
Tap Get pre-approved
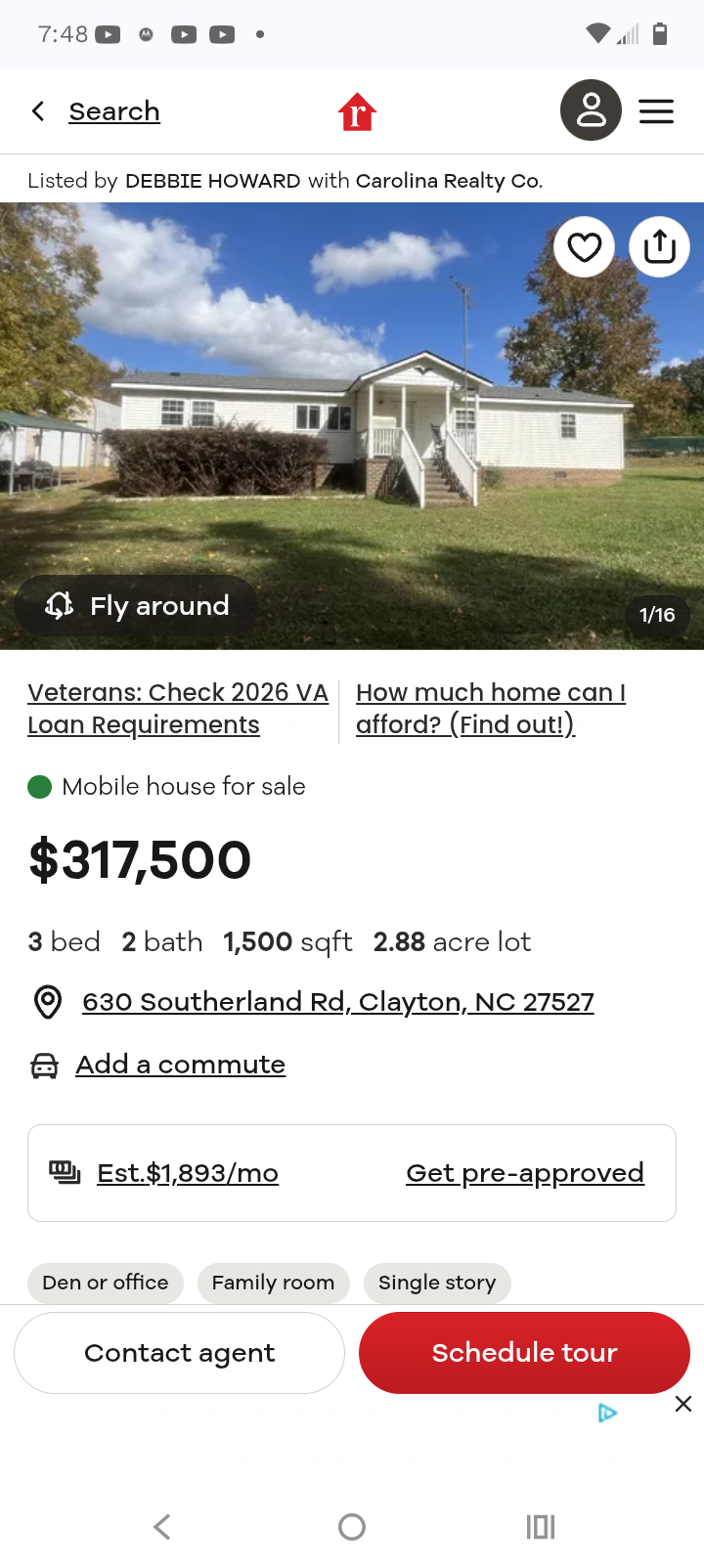525,1173
